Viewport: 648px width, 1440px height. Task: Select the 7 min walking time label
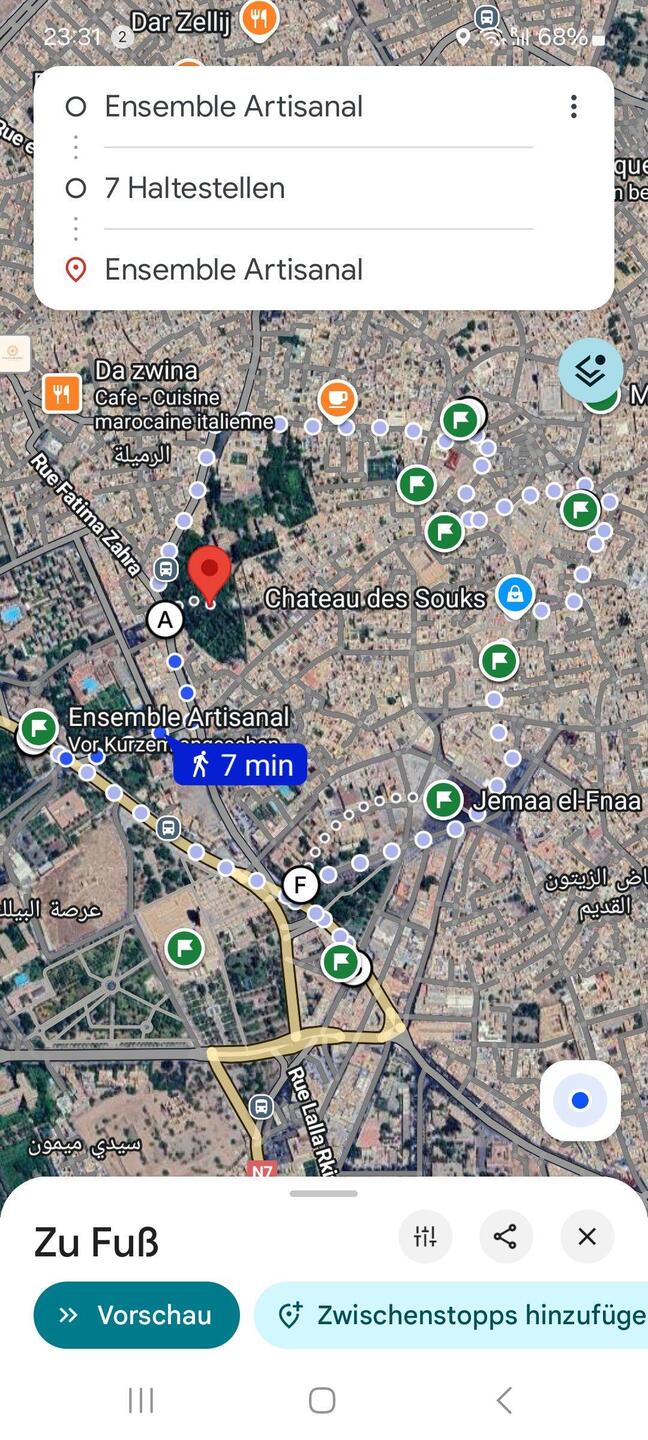pos(240,765)
